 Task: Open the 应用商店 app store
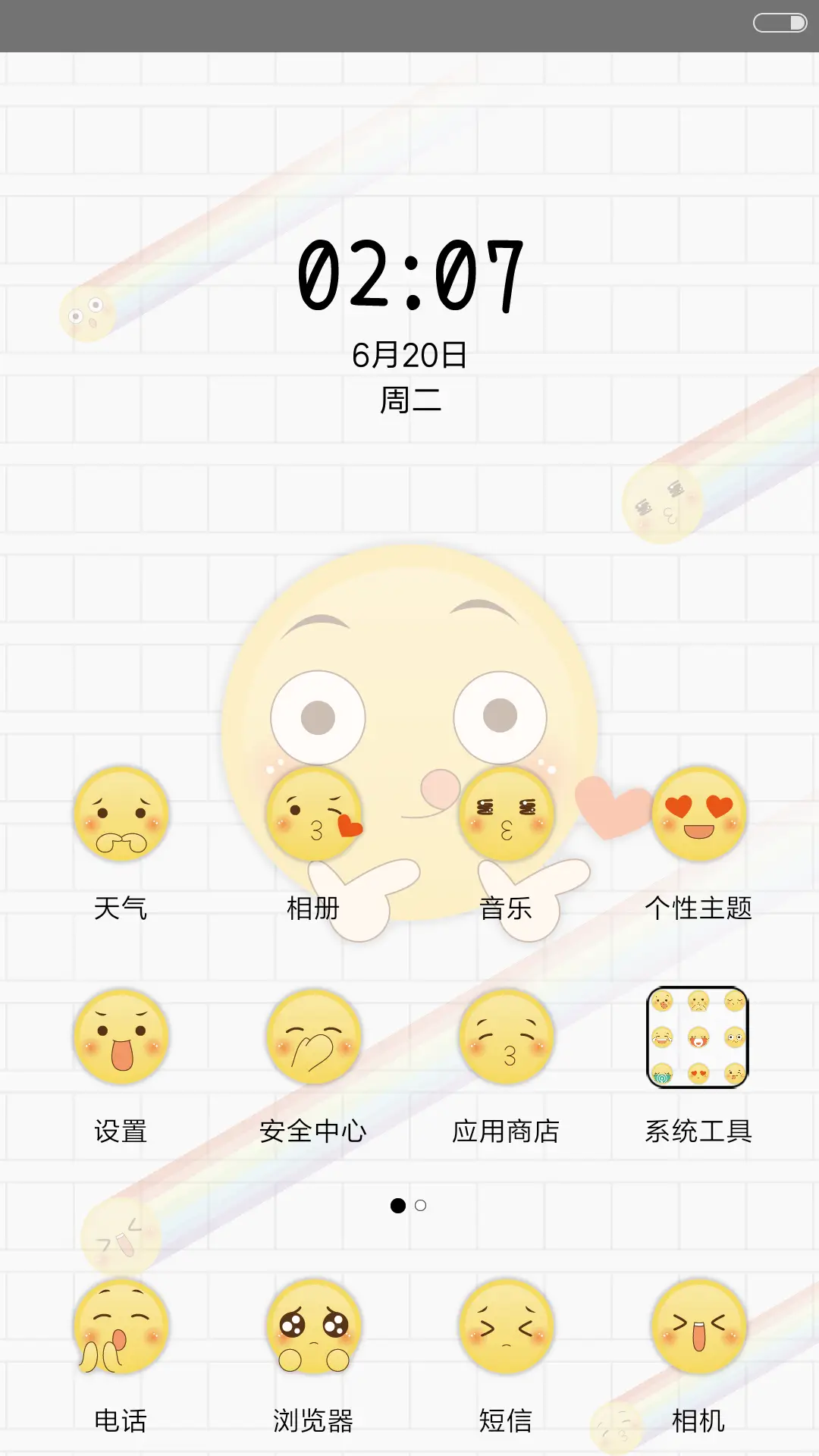coord(507,1037)
